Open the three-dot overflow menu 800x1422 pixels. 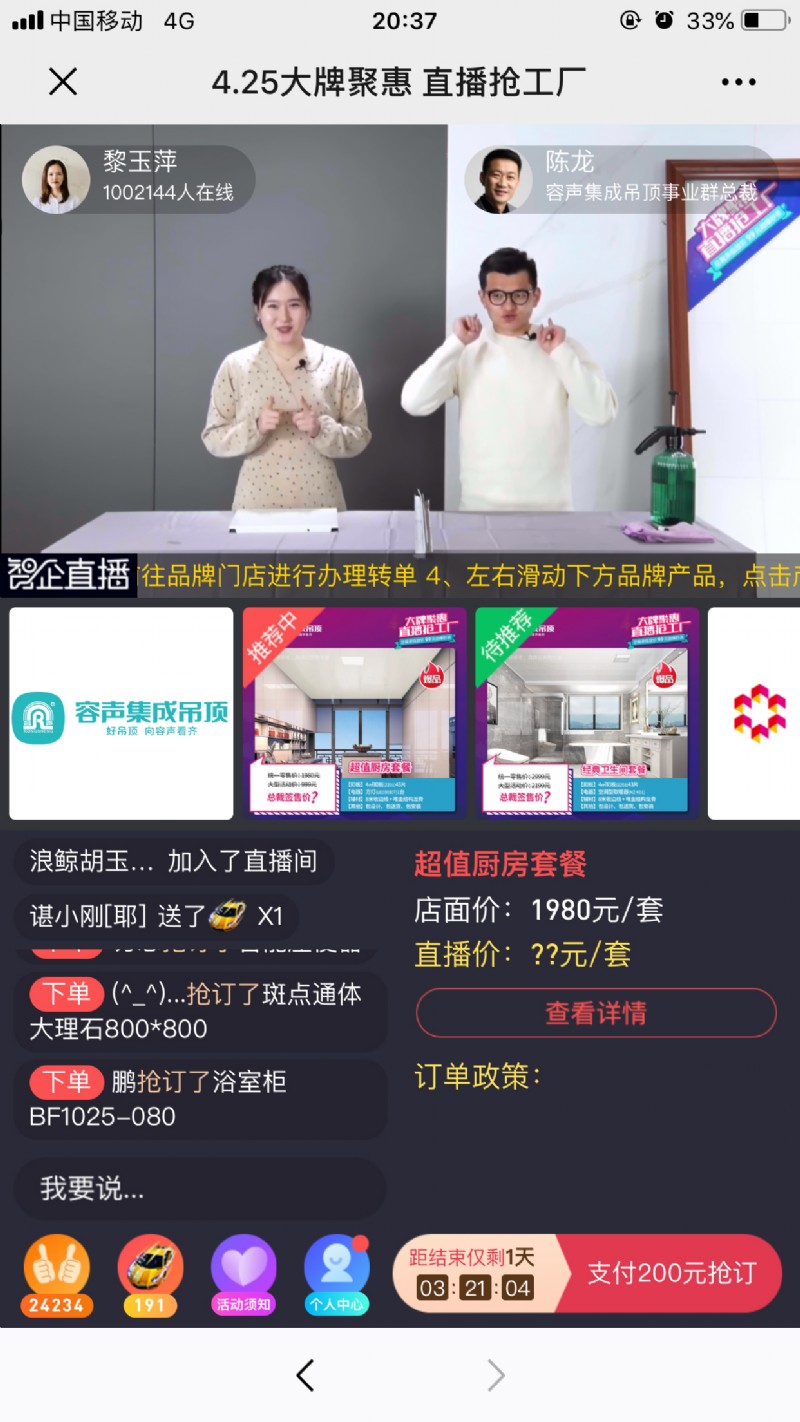738,82
